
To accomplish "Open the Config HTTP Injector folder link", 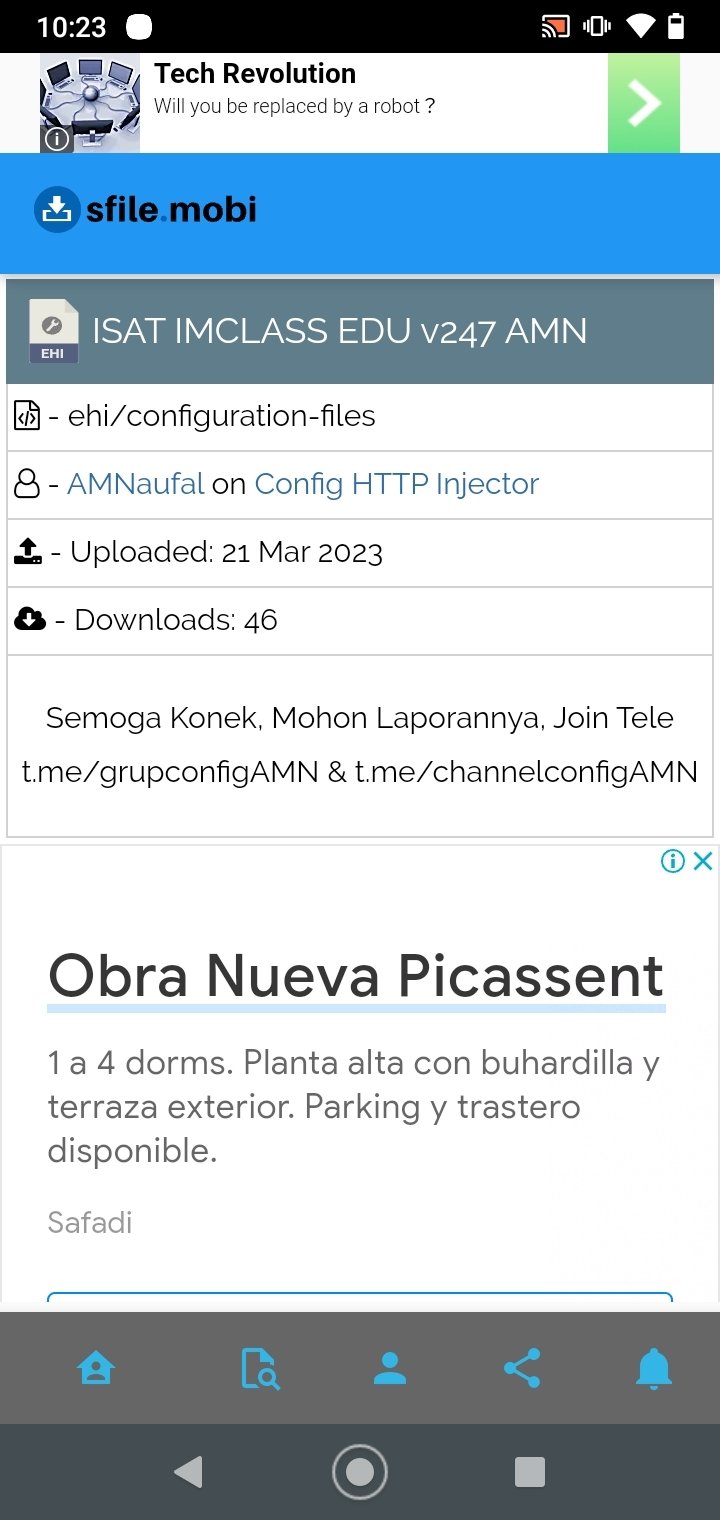I will coord(396,484).
